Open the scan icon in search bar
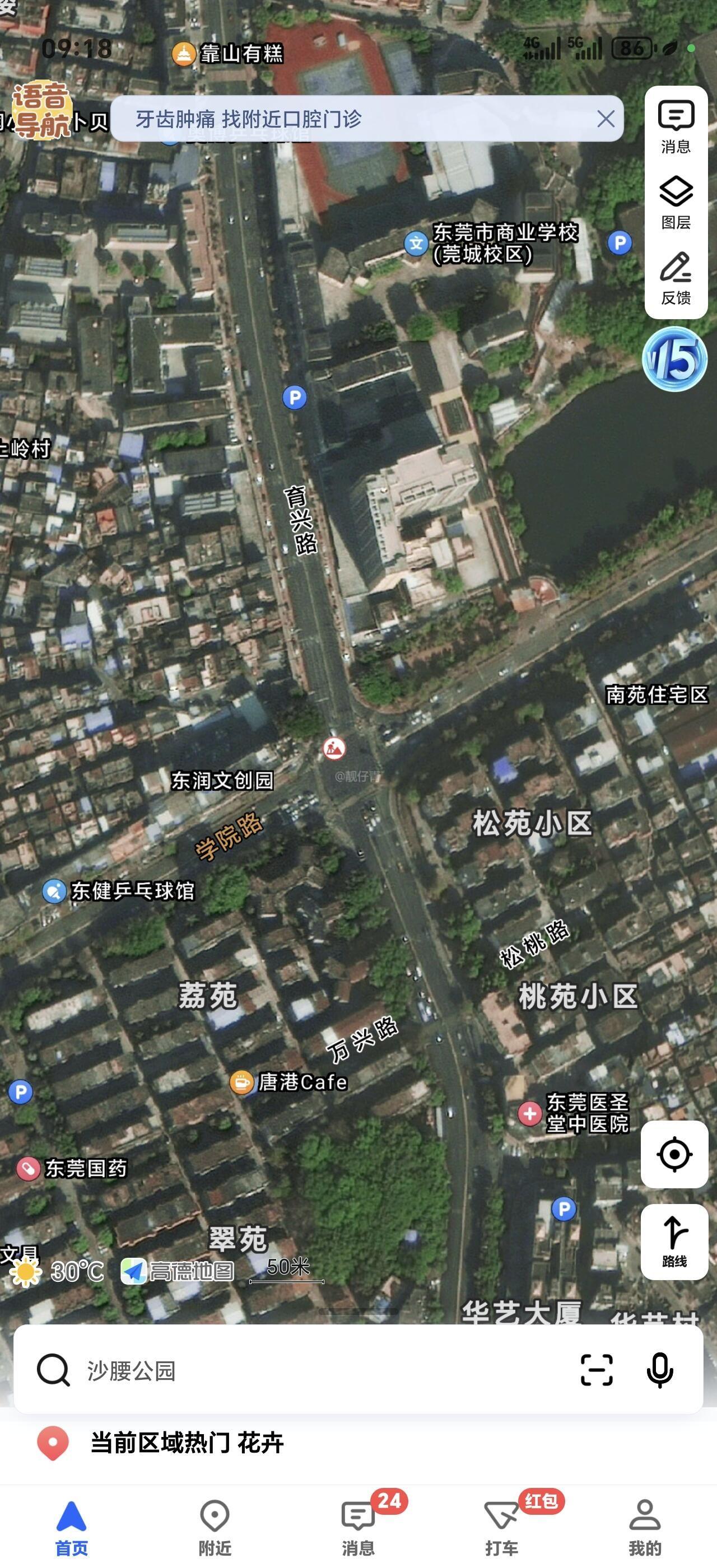 pyautogui.click(x=597, y=1371)
